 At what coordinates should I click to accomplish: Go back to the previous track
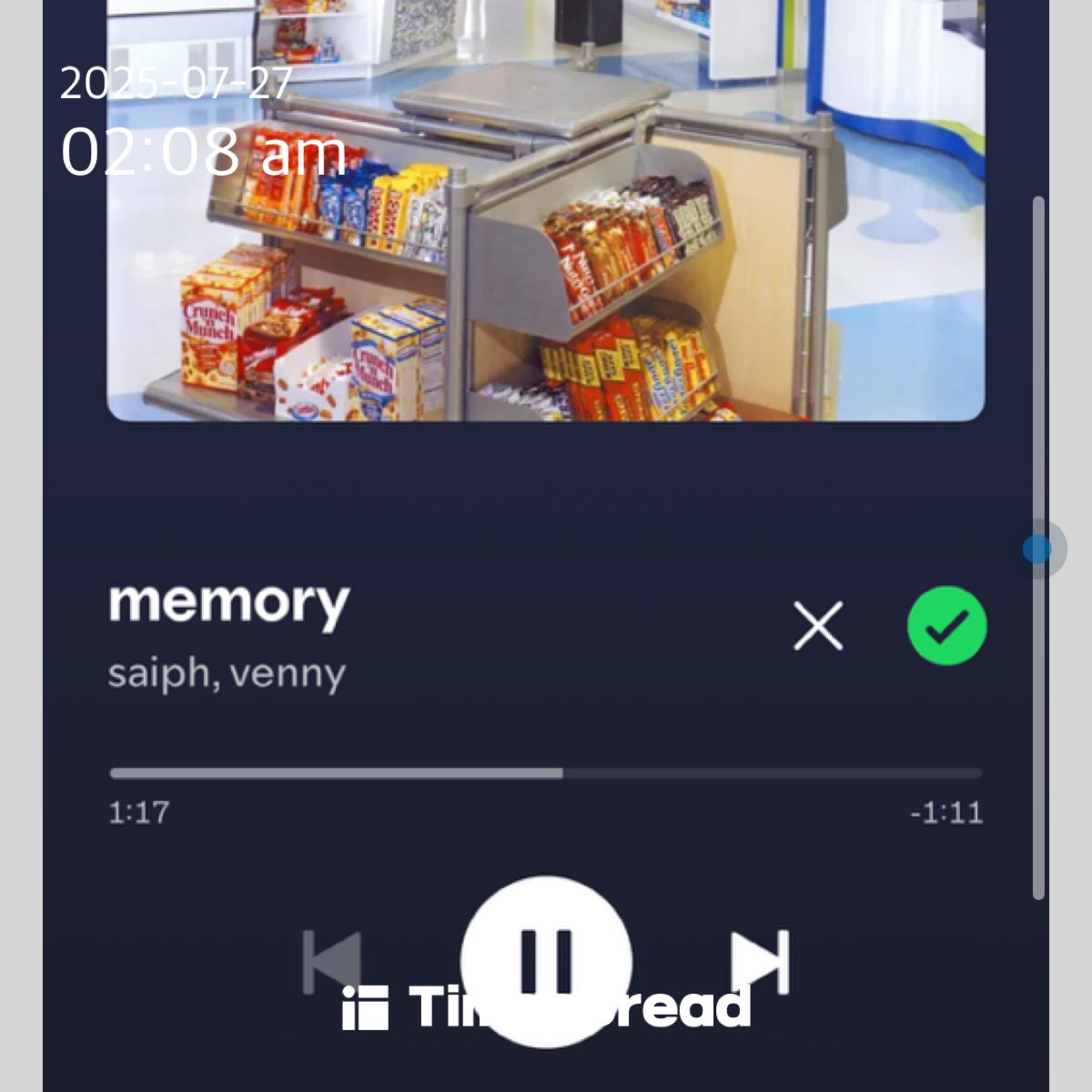(x=331, y=961)
